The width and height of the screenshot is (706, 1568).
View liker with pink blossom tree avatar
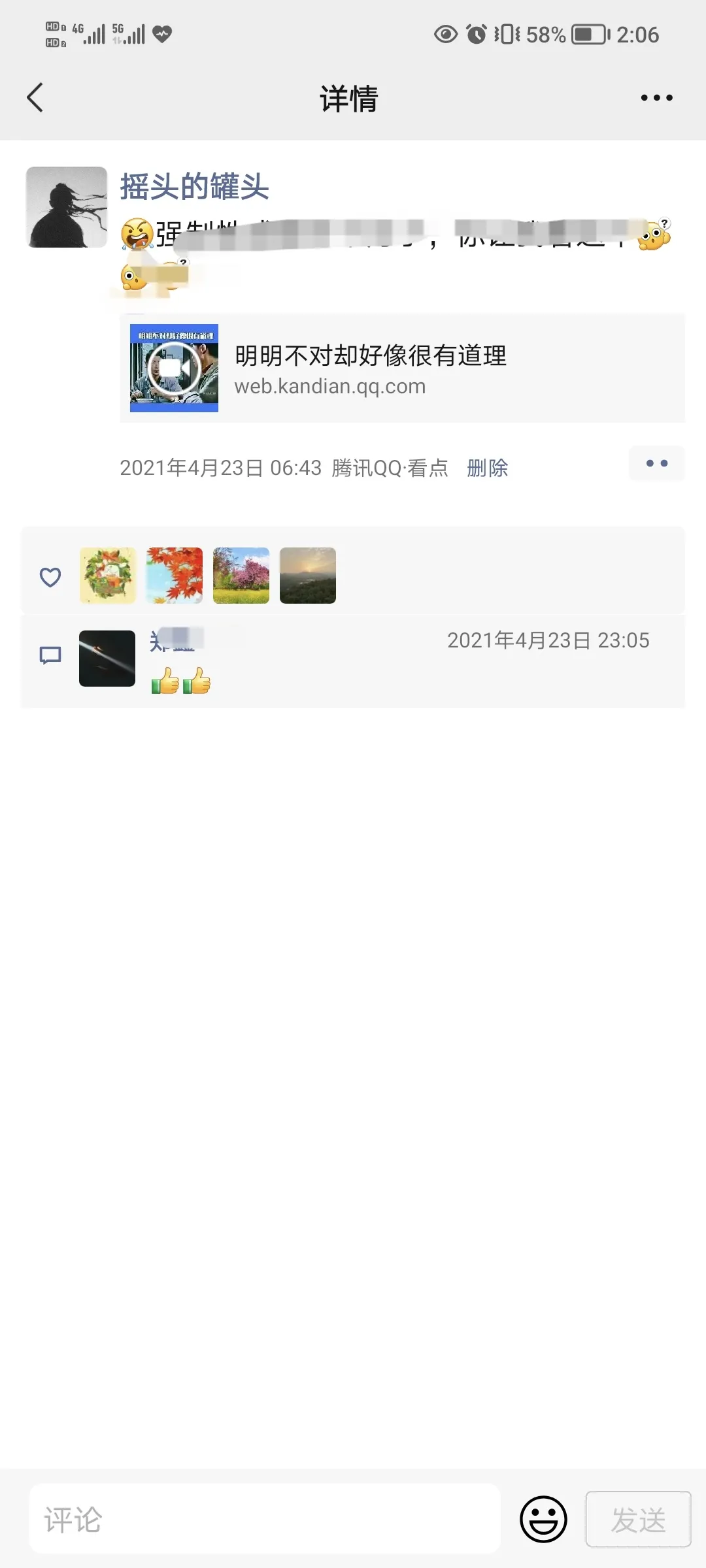click(241, 576)
